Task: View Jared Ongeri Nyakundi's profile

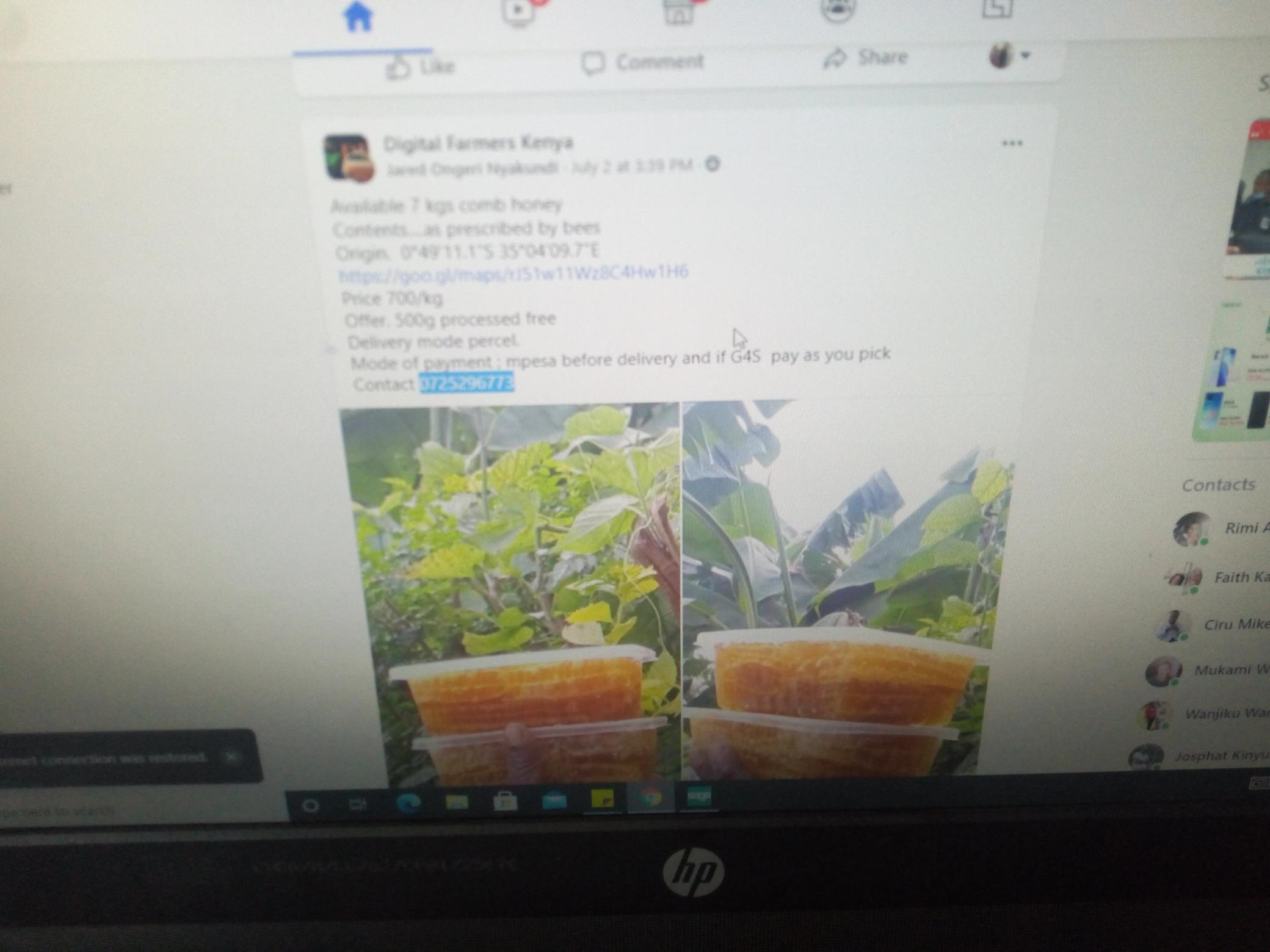Action: point(472,168)
